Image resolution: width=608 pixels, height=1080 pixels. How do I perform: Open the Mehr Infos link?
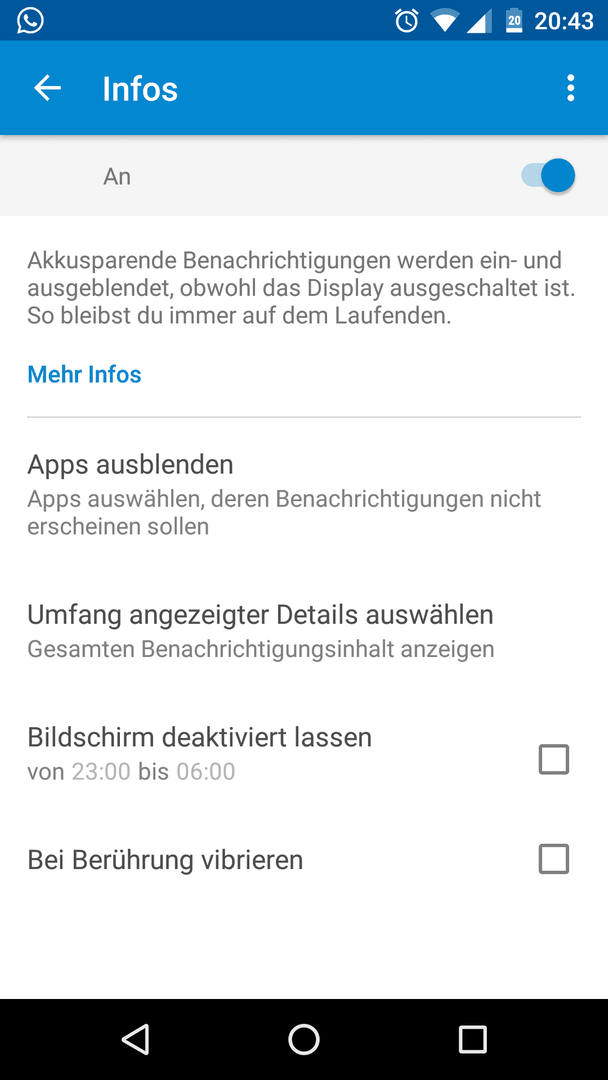point(84,374)
